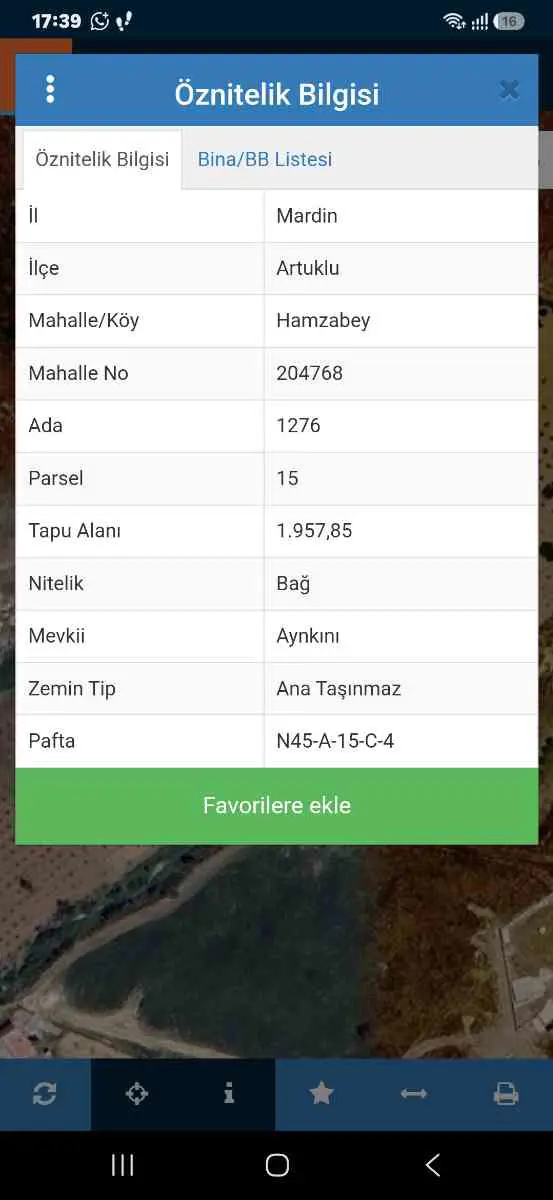This screenshot has height=1200, width=553.
Task: Tap the print icon
Action: click(506, 1094)
